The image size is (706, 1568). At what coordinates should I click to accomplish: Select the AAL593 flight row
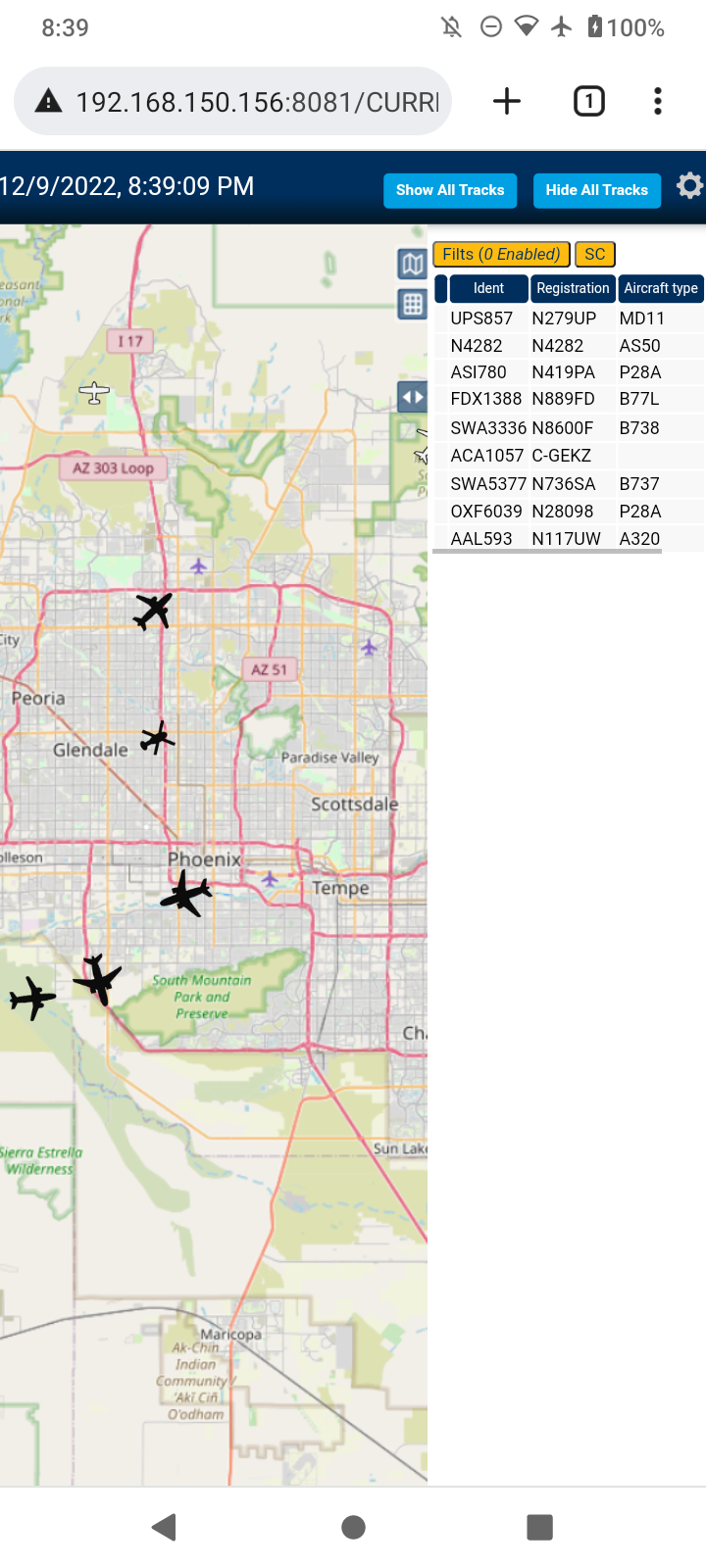coord(569,539)
